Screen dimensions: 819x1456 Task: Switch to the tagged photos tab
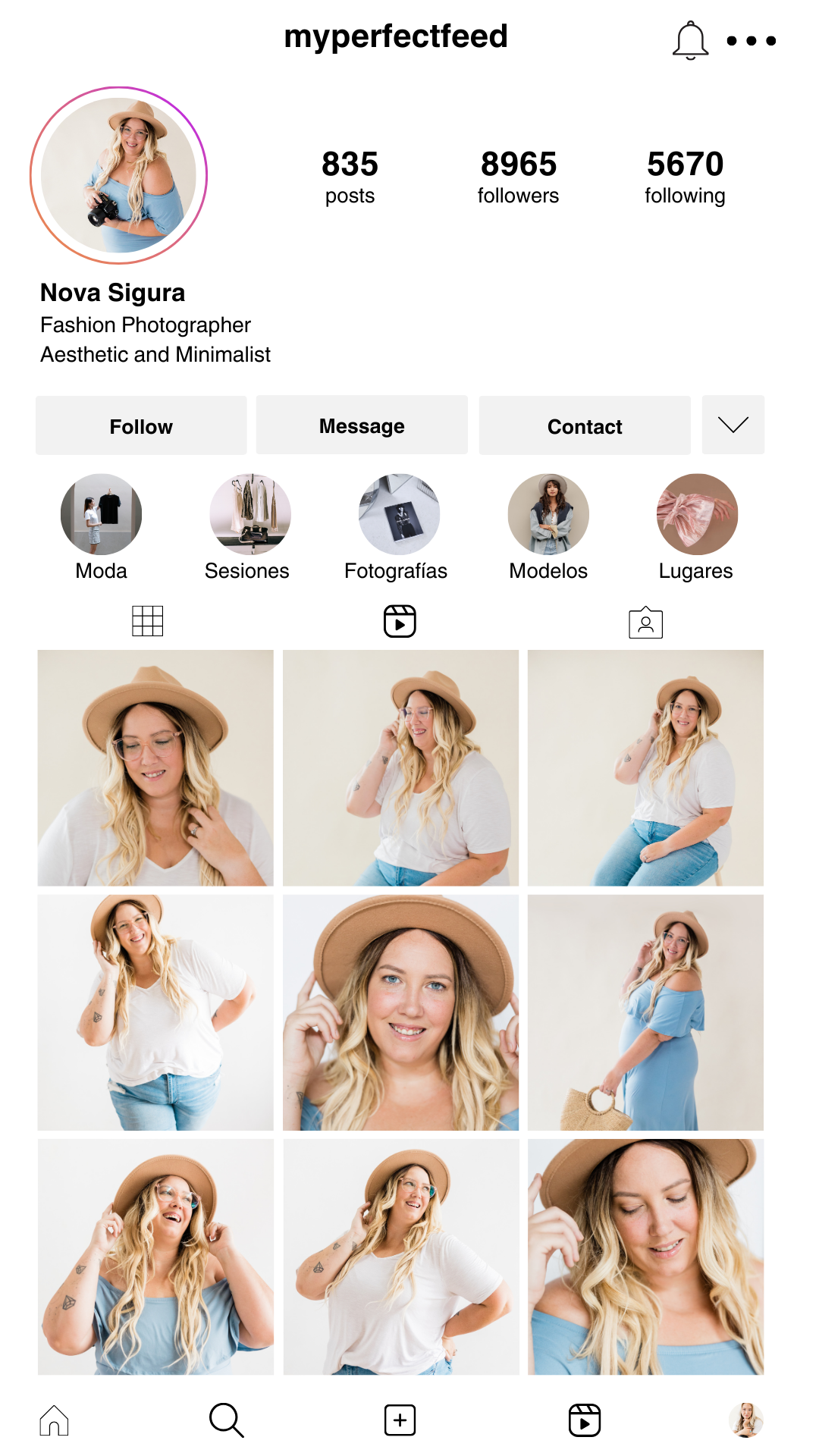pos(645,623)
